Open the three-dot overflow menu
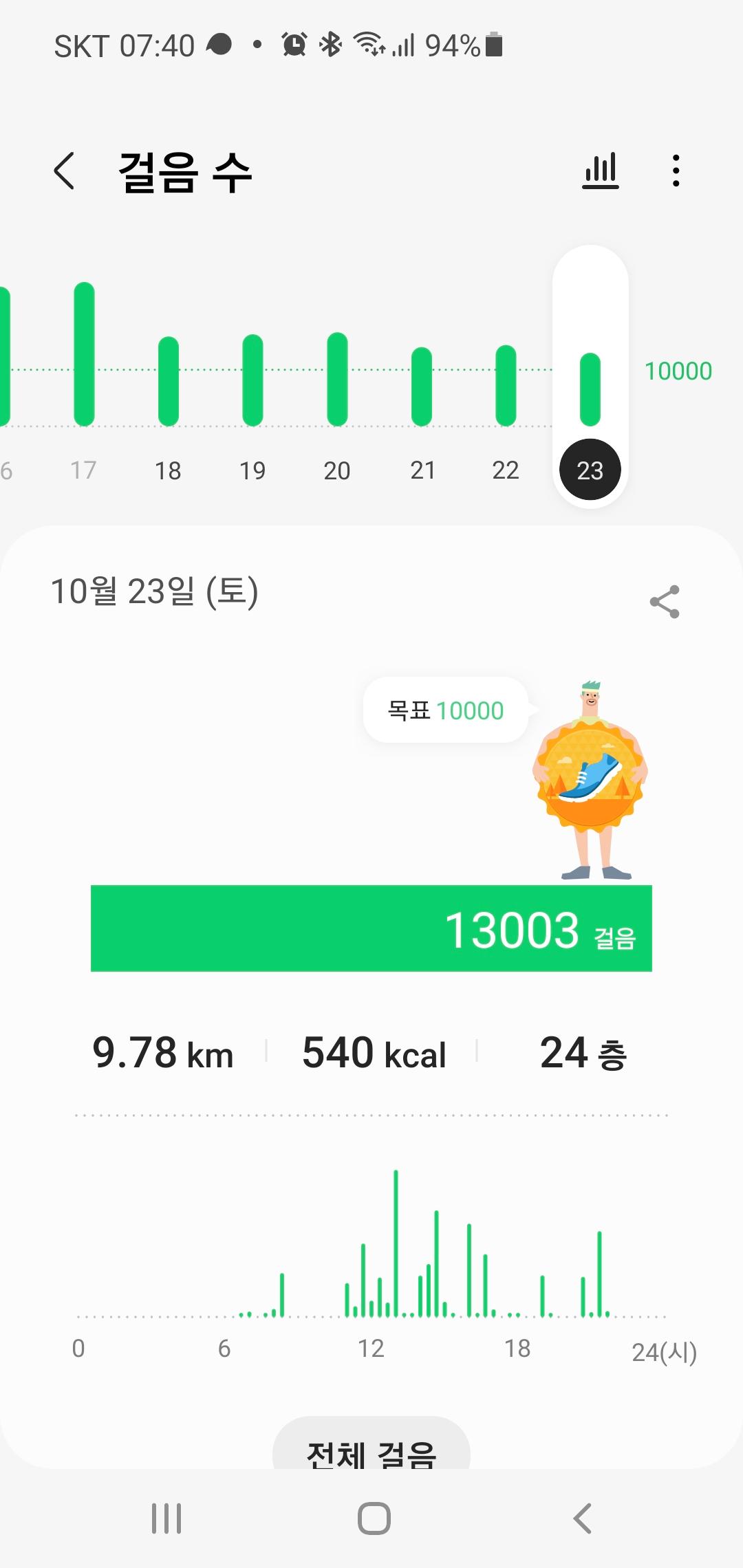 676,171
